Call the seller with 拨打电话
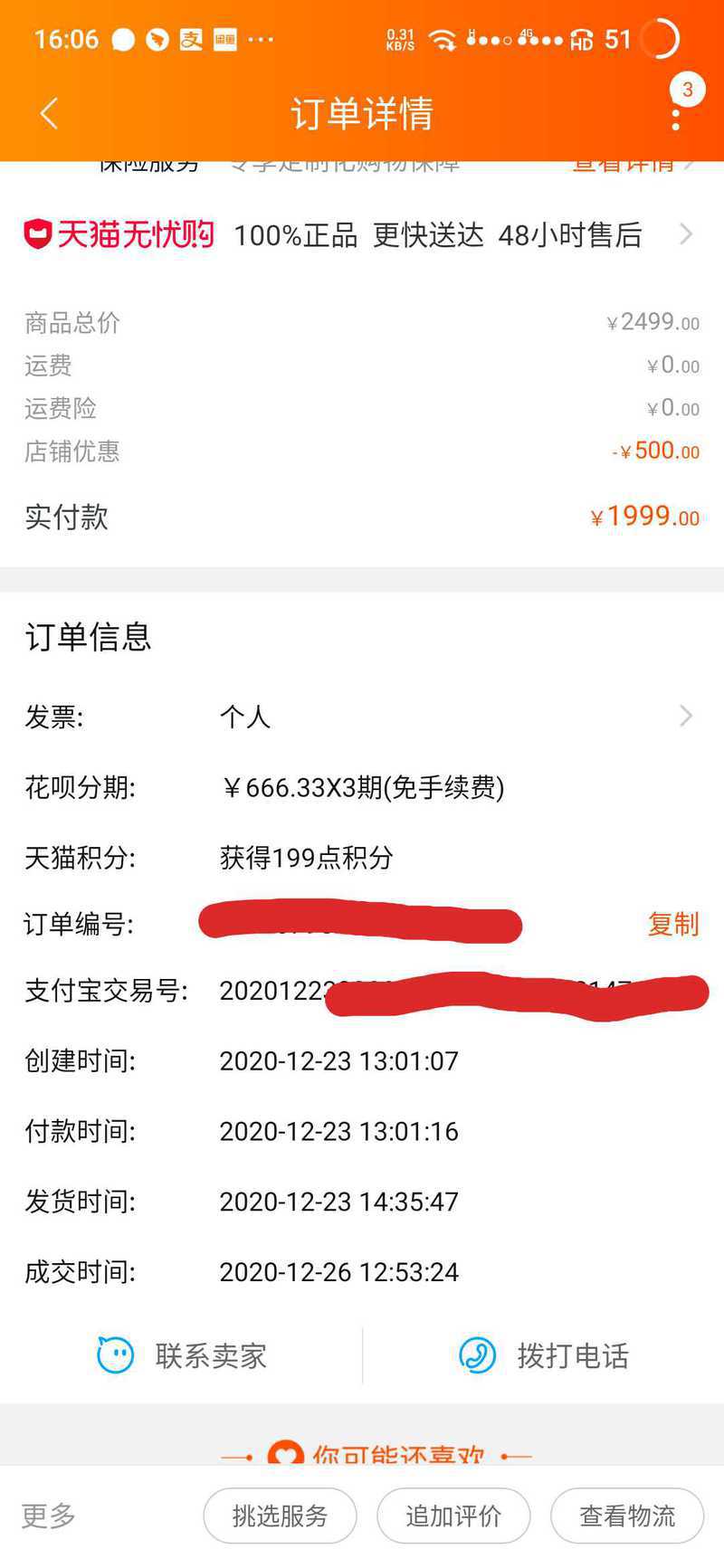This screenshot has height=1568, width=724. click(x=543, y=1355)
